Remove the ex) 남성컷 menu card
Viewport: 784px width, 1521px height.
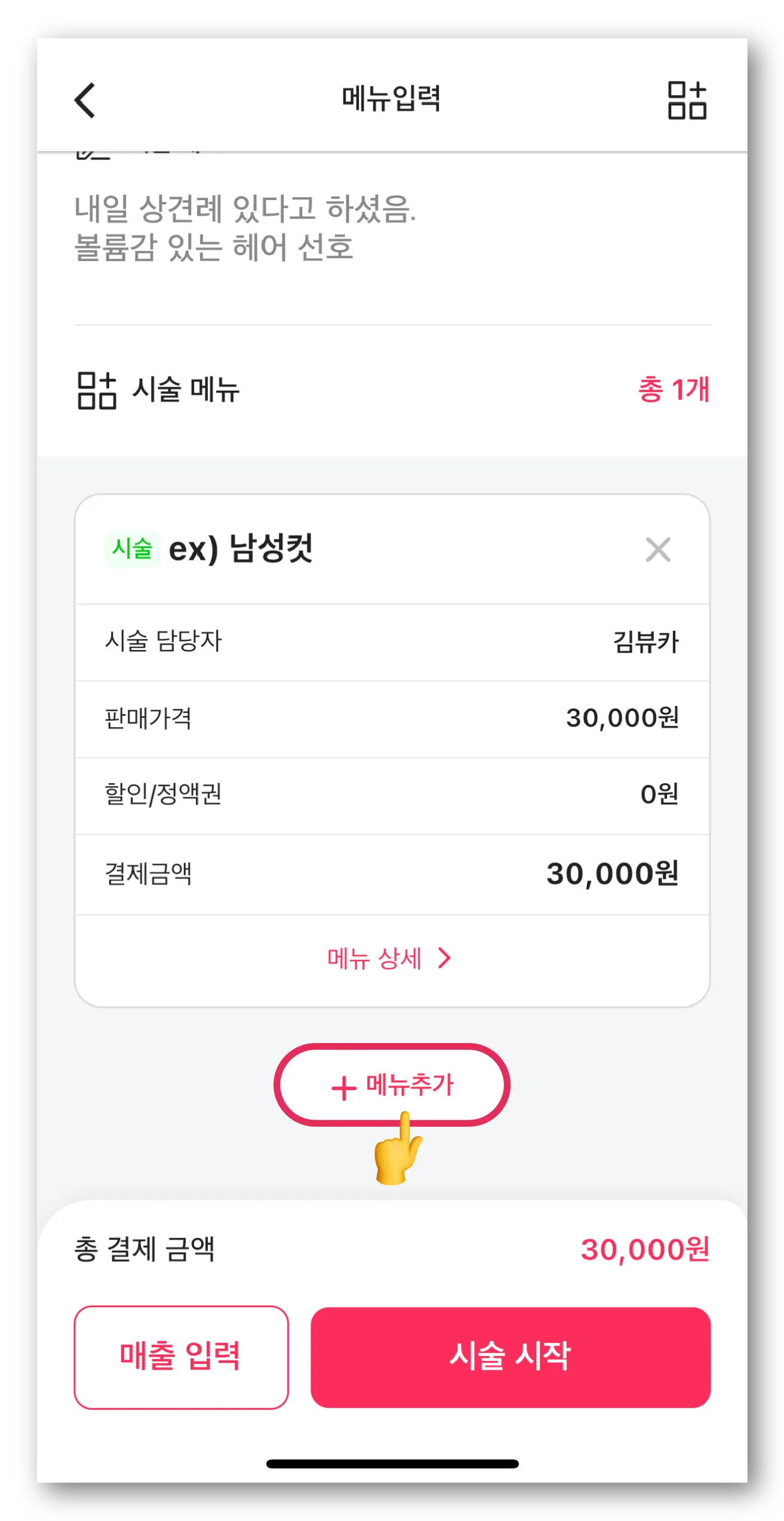[x=658, y=550]
